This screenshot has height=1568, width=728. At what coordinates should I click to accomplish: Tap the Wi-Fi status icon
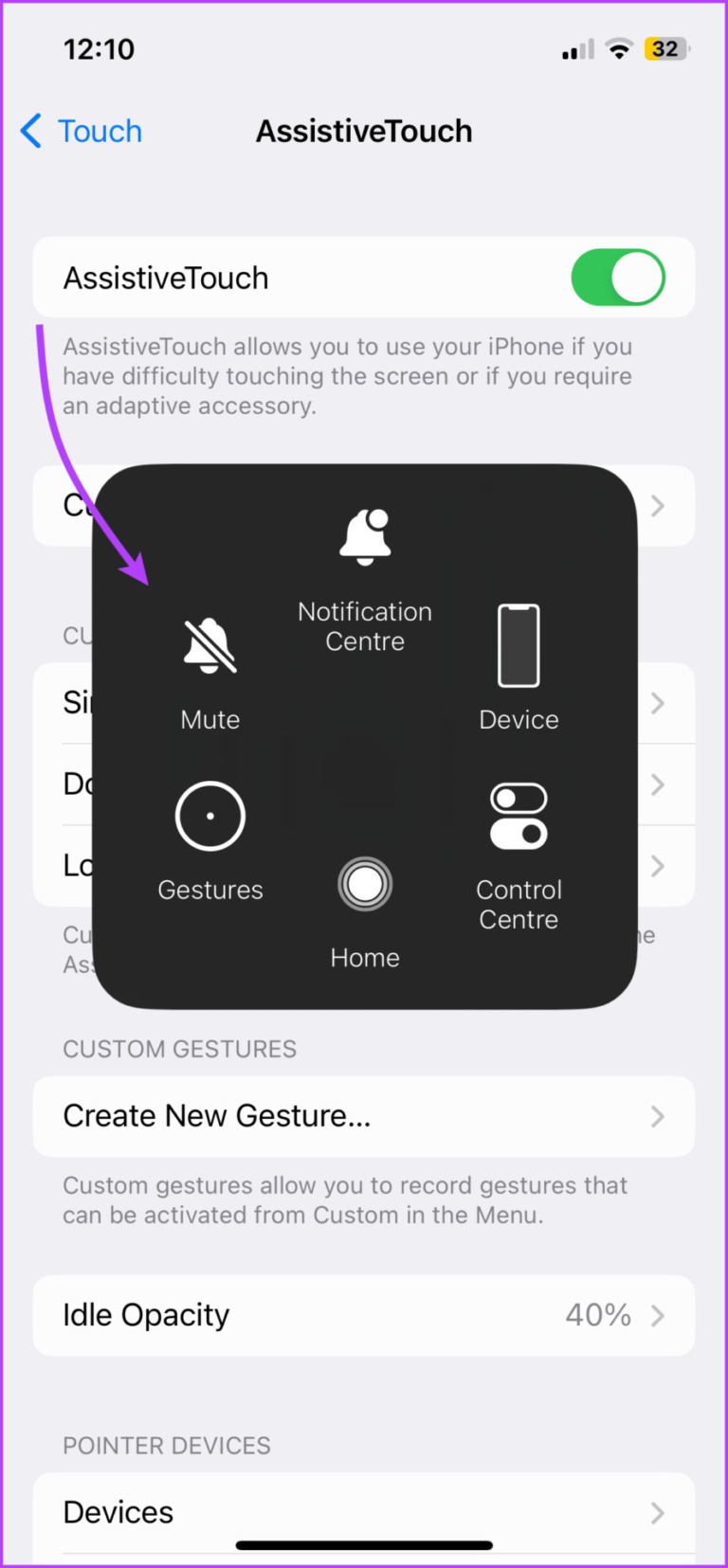click(x=619, y=49)
